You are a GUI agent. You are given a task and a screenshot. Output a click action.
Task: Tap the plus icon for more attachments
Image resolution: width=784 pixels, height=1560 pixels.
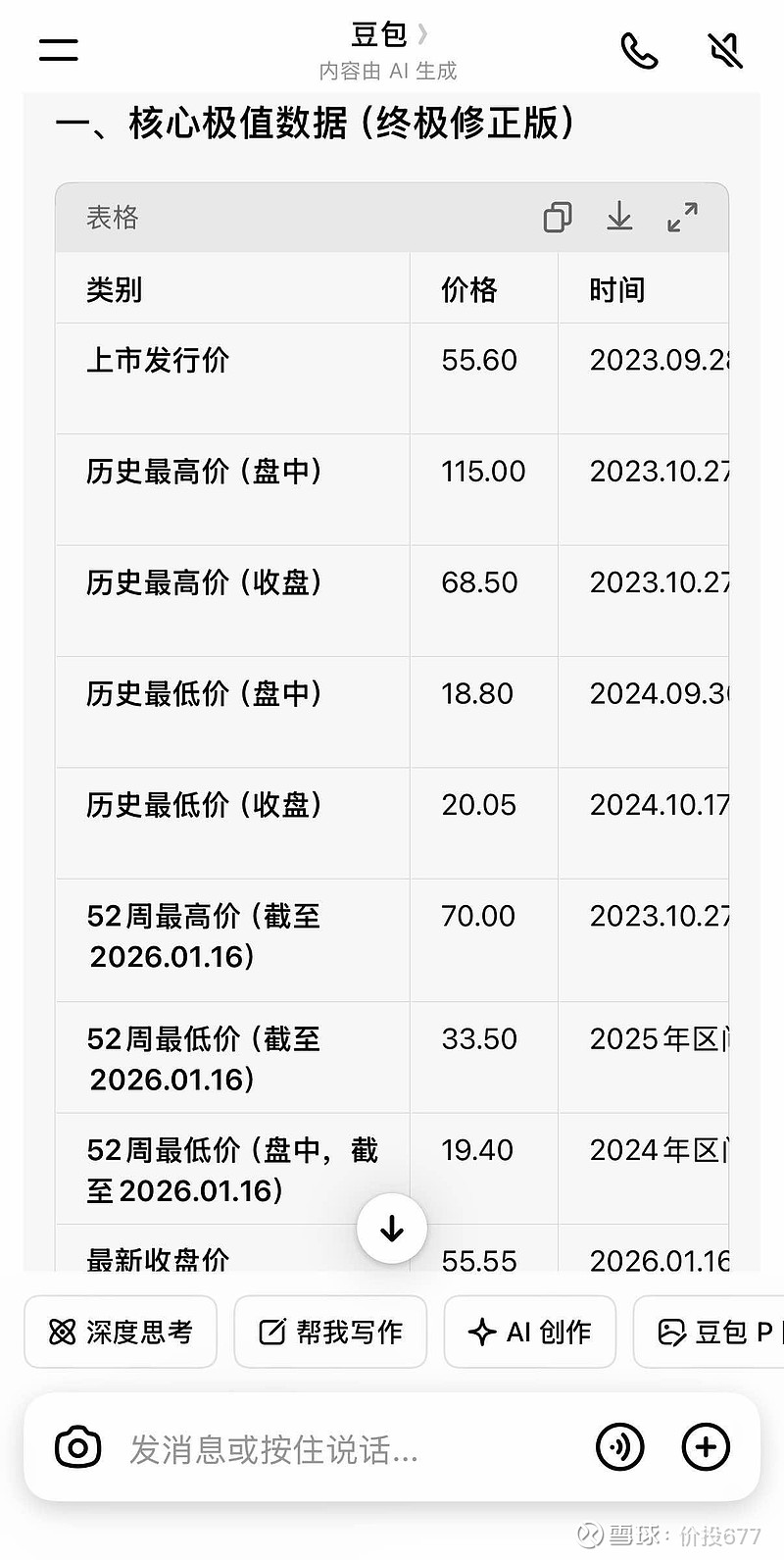(x=705, y=1446)
